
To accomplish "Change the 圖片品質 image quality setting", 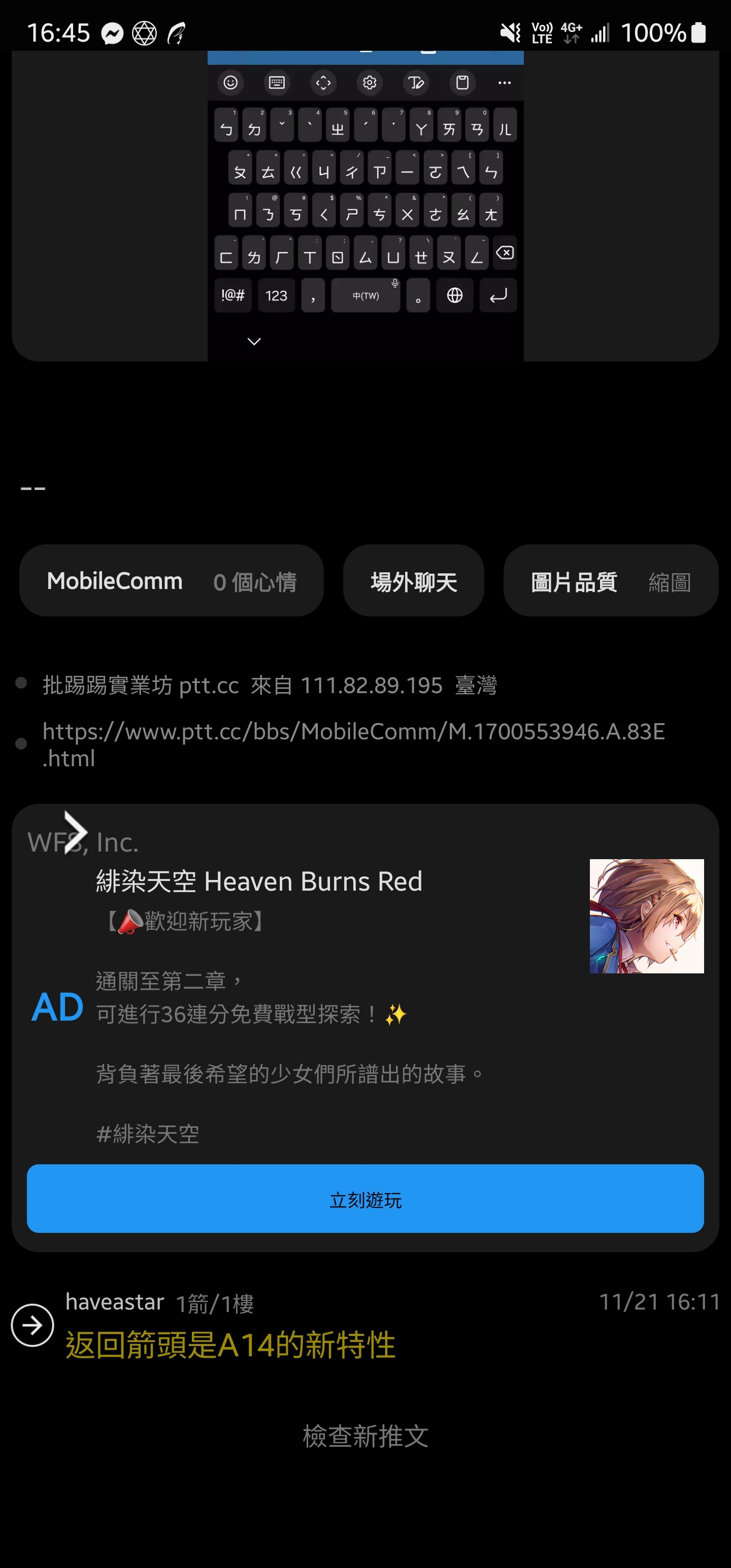I will [x=611, y=581].
